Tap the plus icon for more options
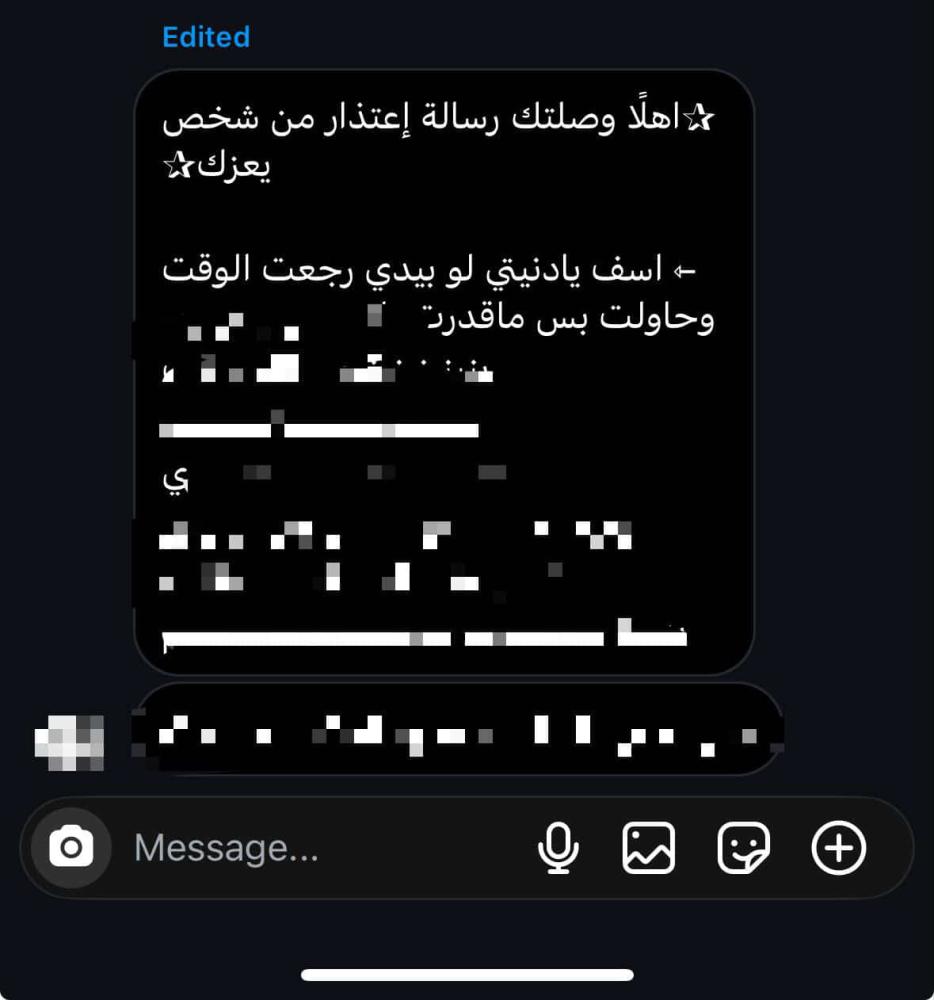Screen dimensions: 934x1000 click(838, 848)
